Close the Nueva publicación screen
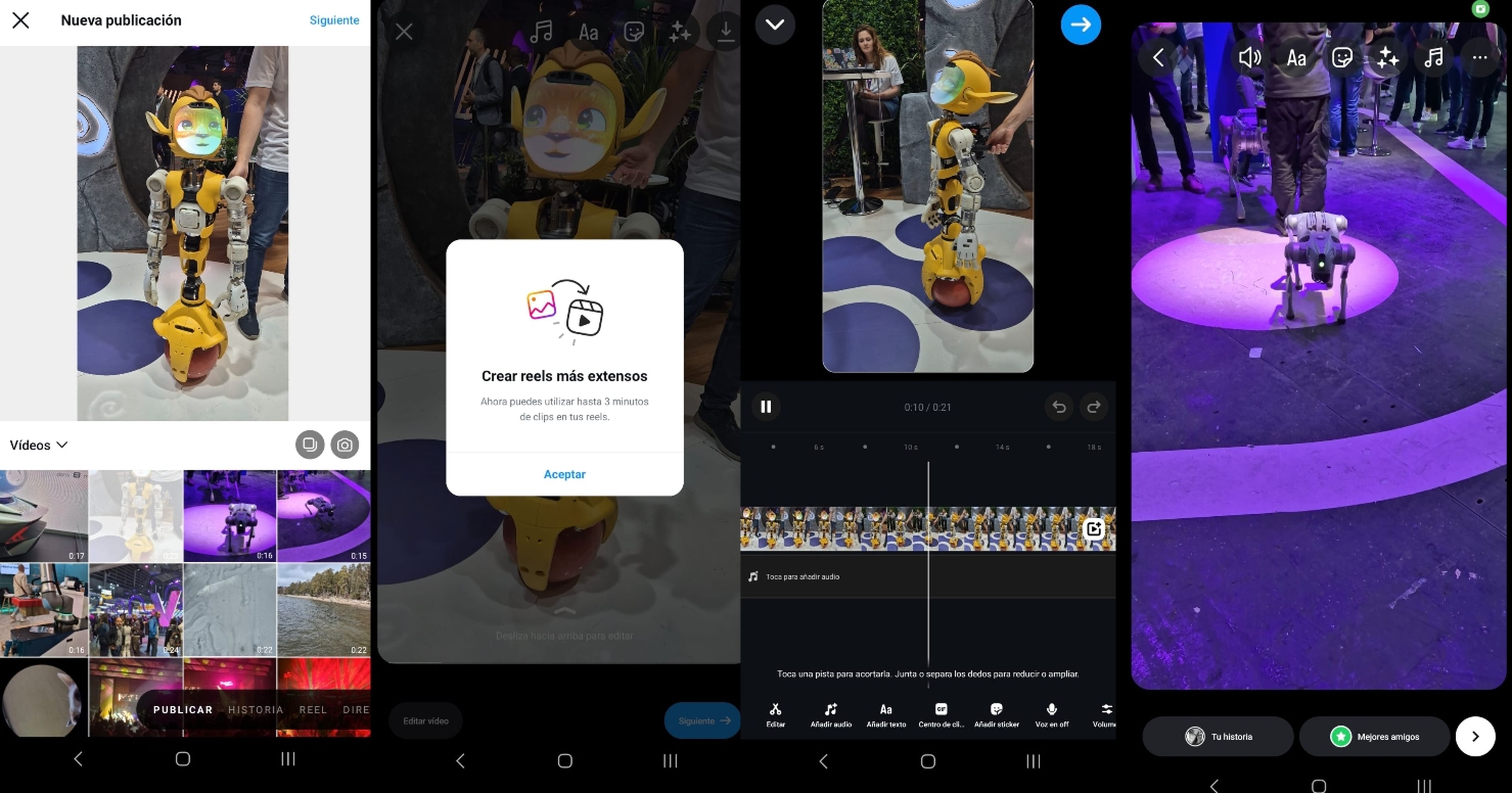 (20, 20)
